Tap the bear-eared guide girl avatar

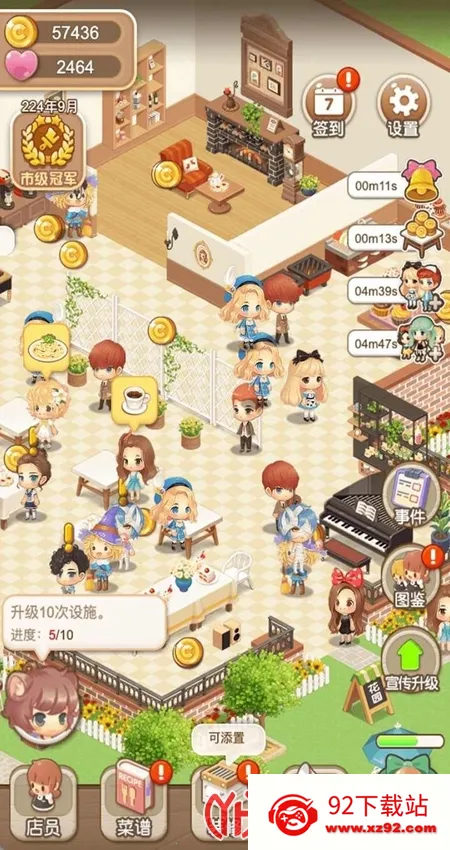41,703
